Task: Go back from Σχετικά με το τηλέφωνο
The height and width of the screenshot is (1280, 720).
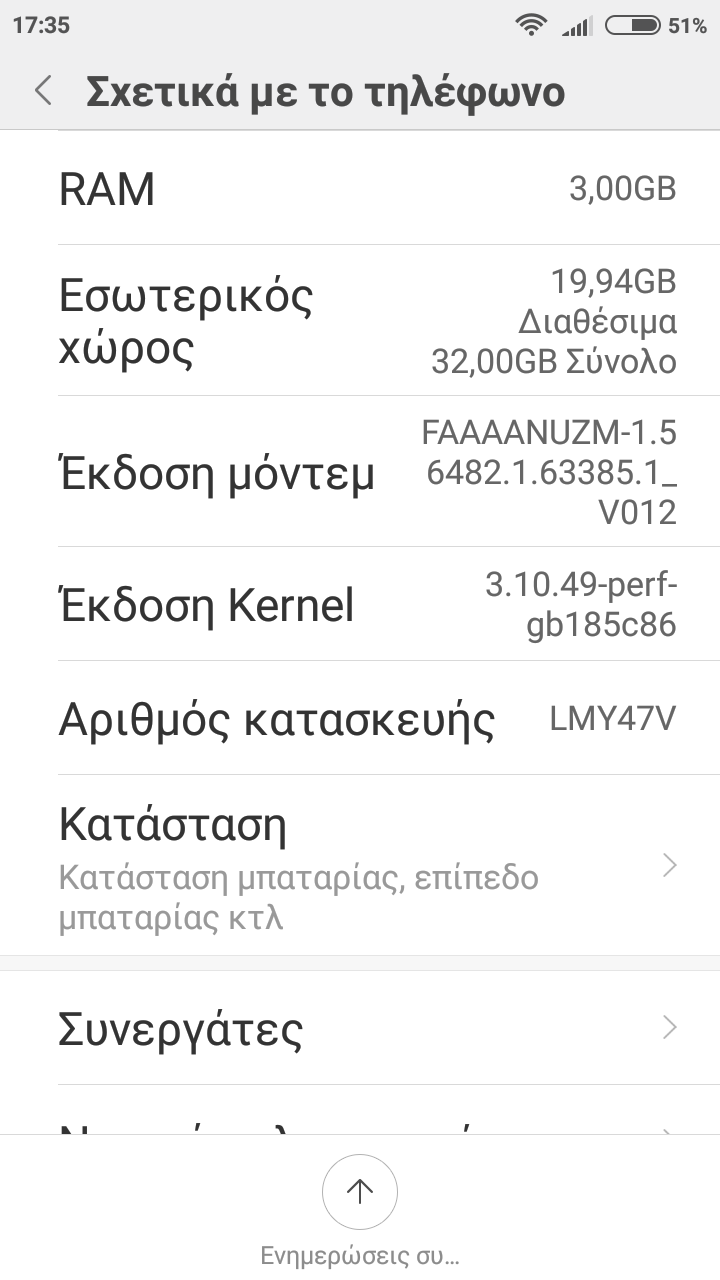Action: (x=43, y=91)
